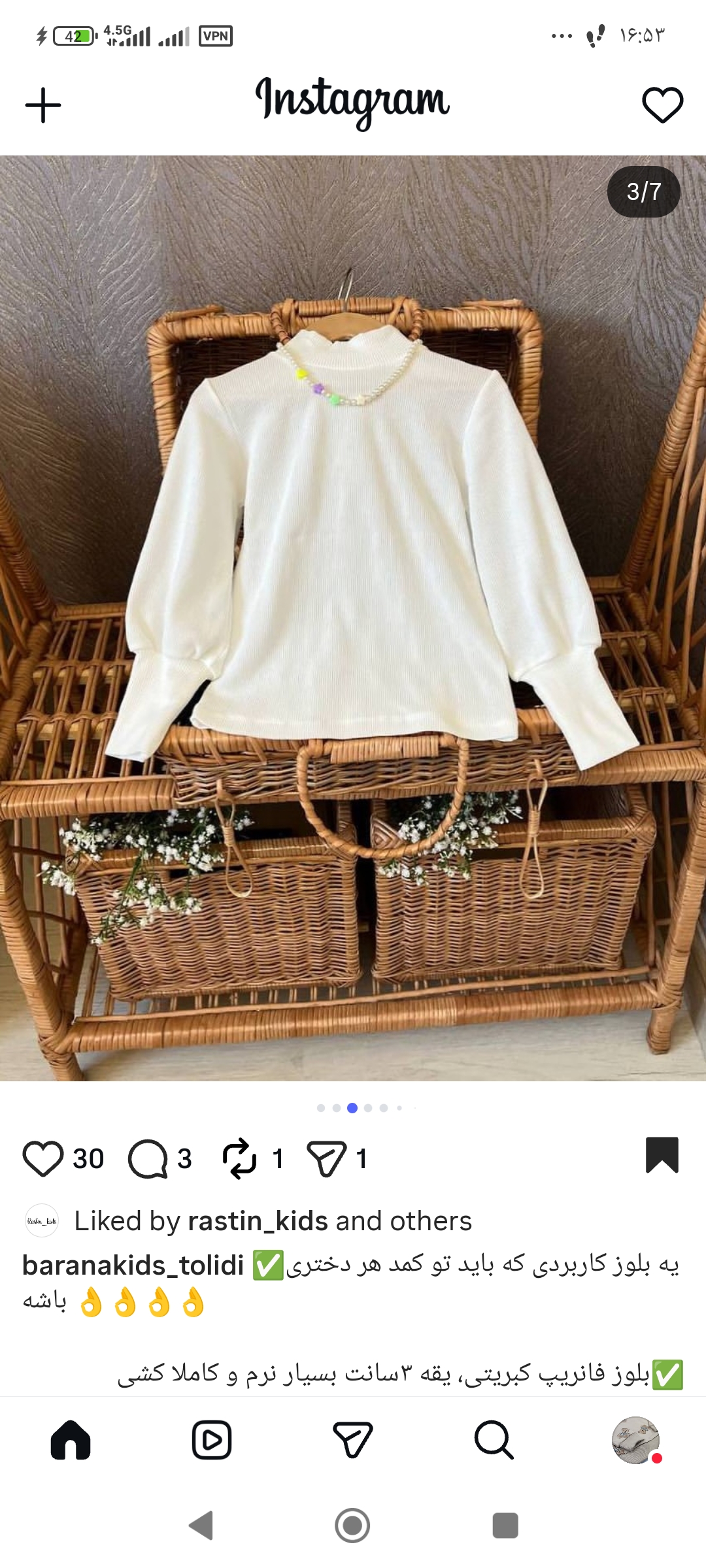Like the baranakids_tolidi post

[43, 1158]
